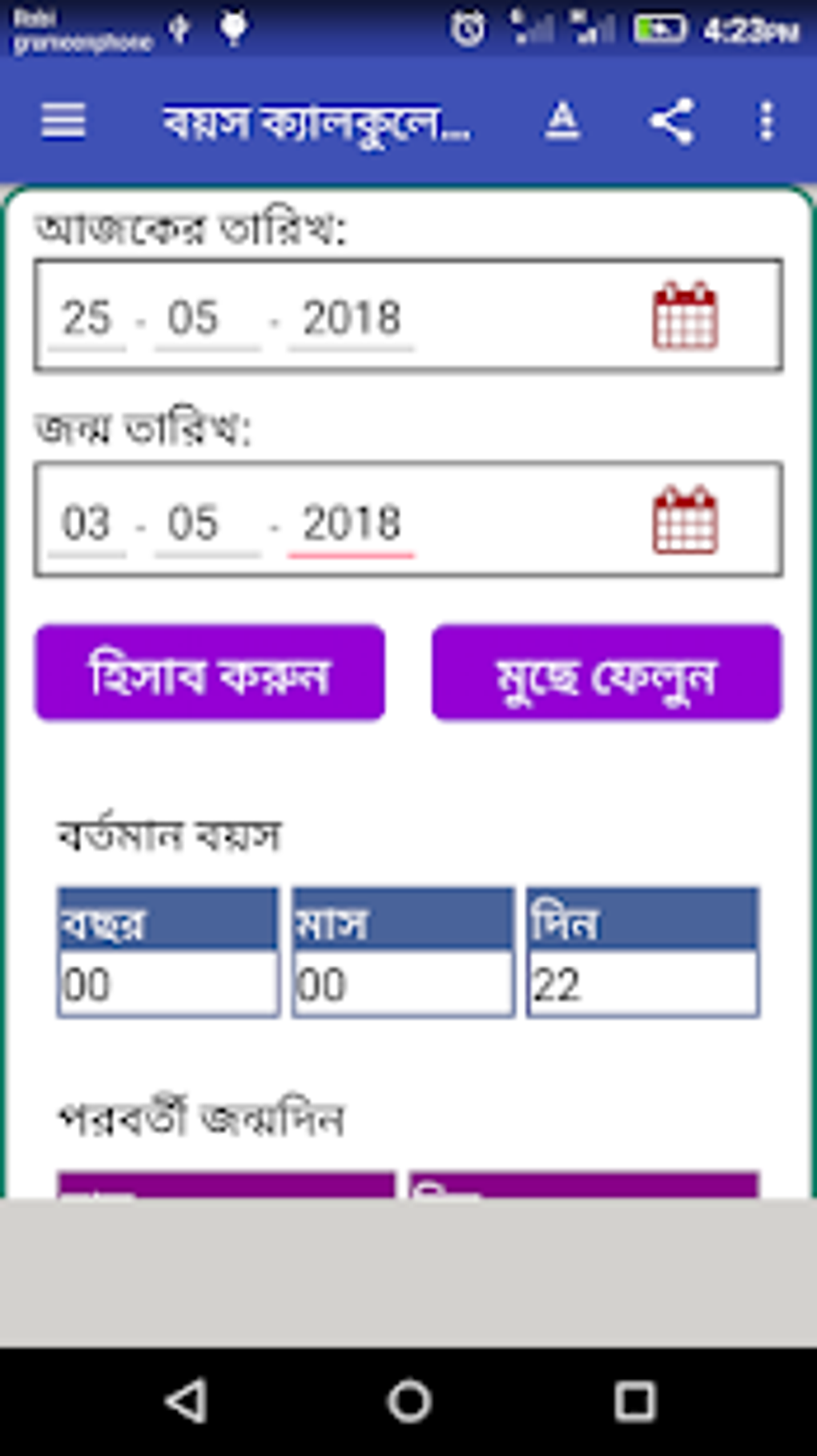Edit the day field of birth date
817x1456 pixels.
[87, 524]
